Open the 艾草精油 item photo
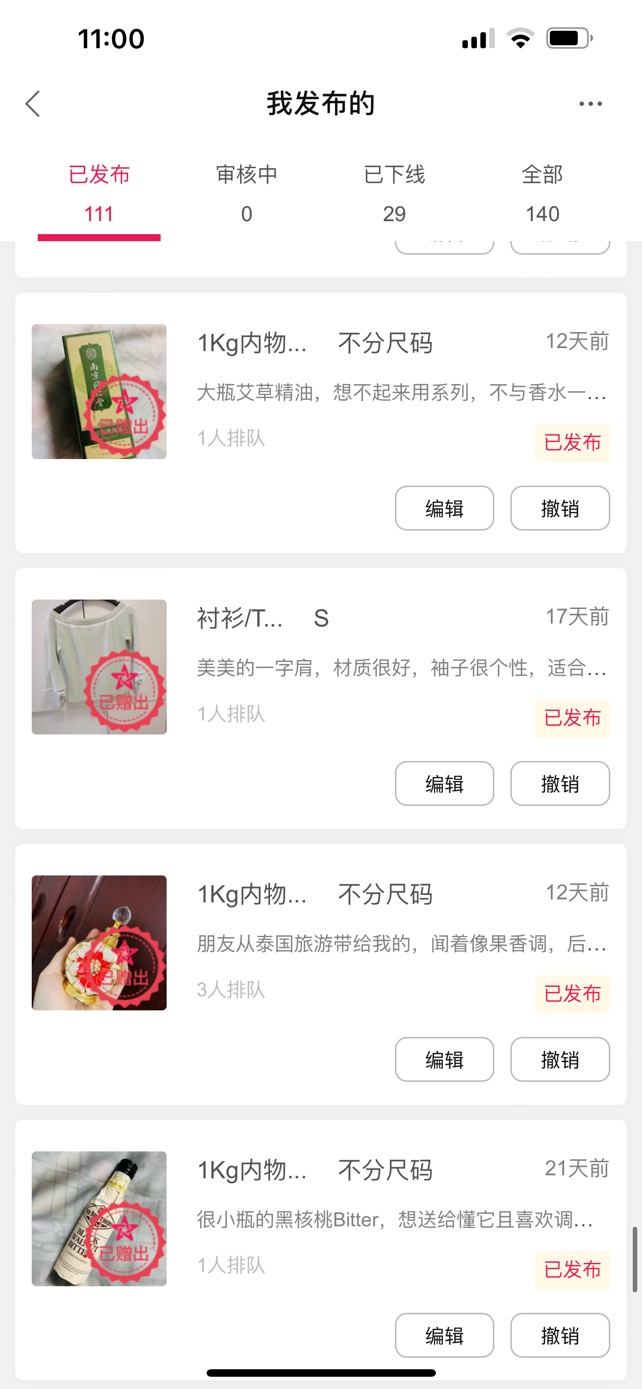Image resolution: width=642 pixels, height=1389 pixels. coord(99,392)
